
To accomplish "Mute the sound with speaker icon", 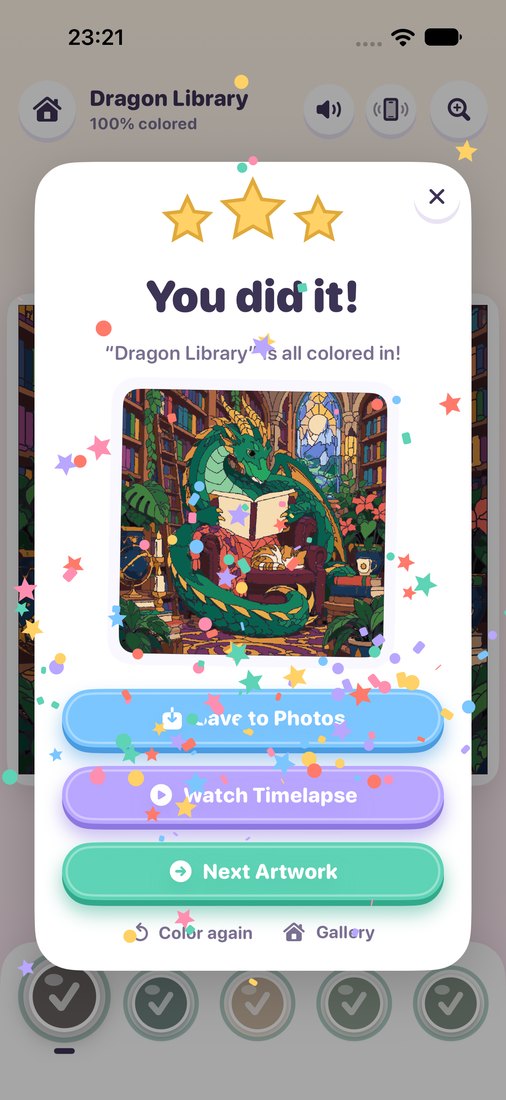I will coord(328,109).
